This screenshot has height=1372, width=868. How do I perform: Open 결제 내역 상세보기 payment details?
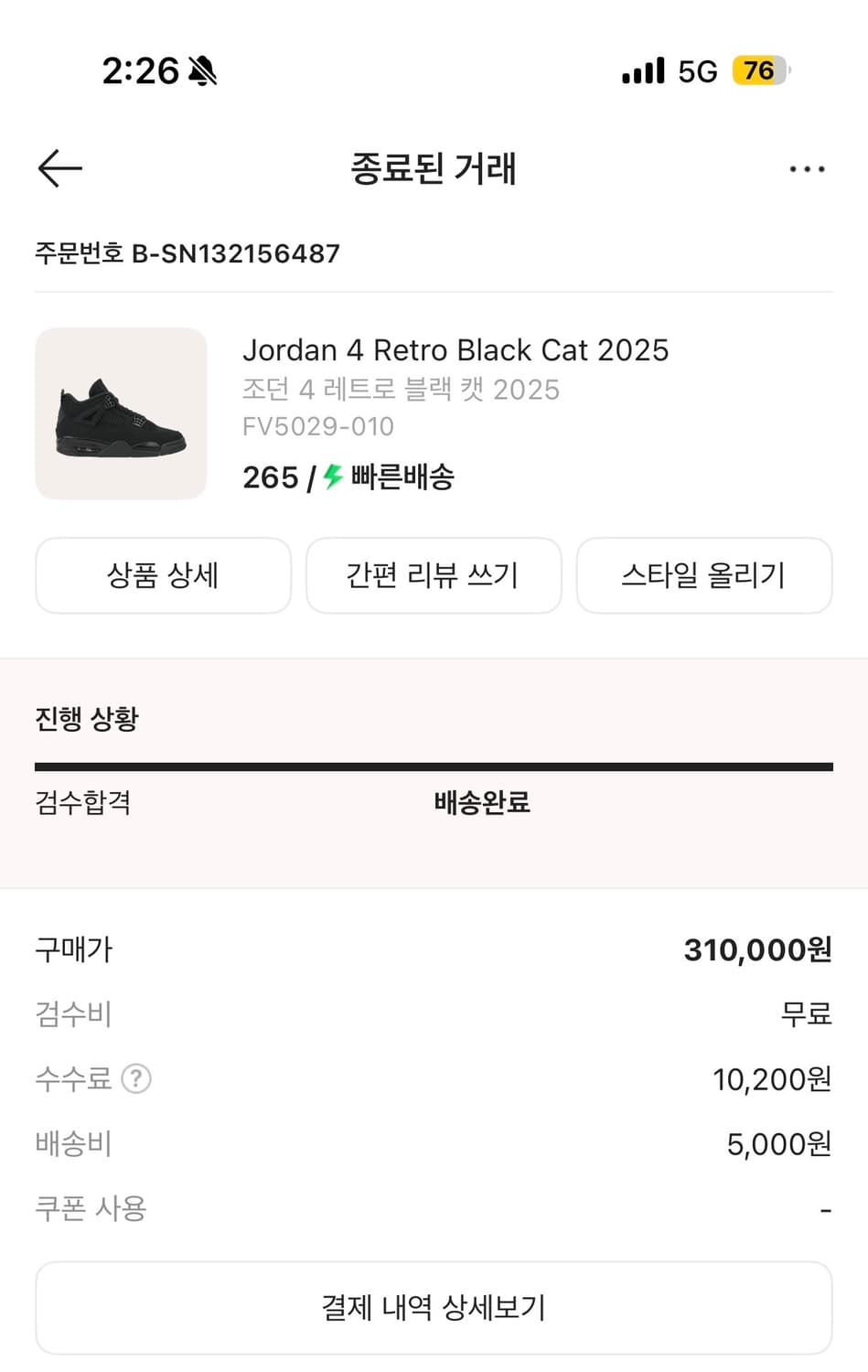coord(434,1307)
